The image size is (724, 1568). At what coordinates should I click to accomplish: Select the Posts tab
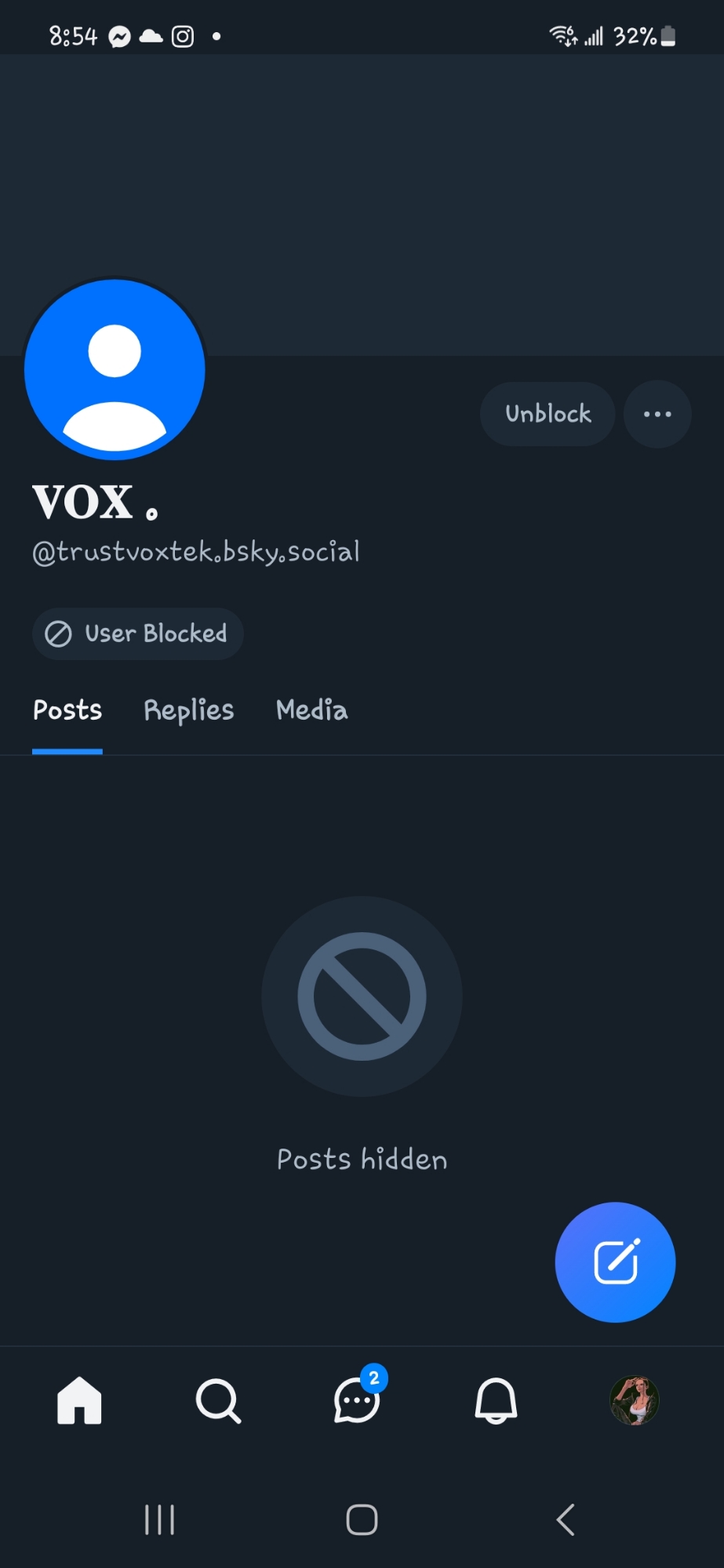point(67,710)
